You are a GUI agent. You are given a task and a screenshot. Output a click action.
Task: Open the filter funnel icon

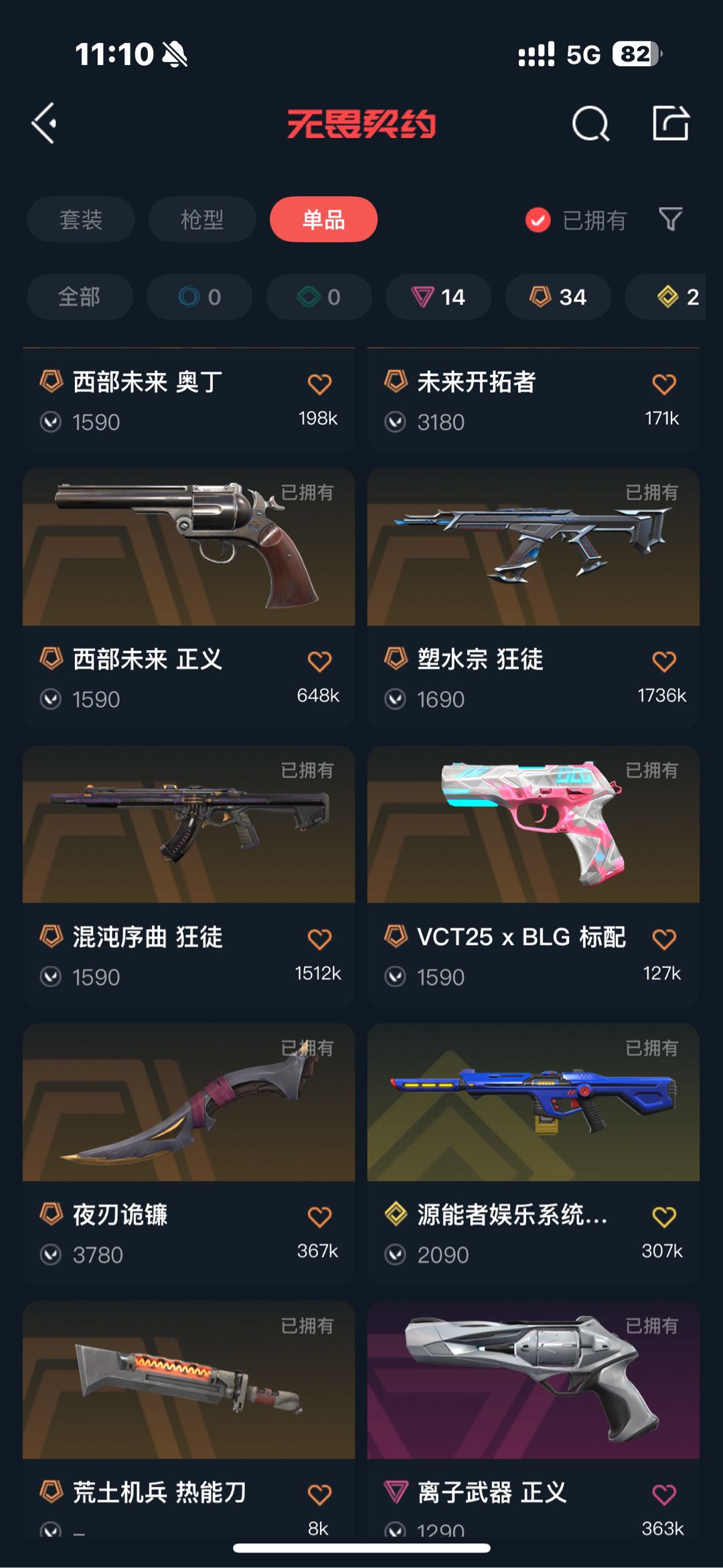[x=670, y=219]
